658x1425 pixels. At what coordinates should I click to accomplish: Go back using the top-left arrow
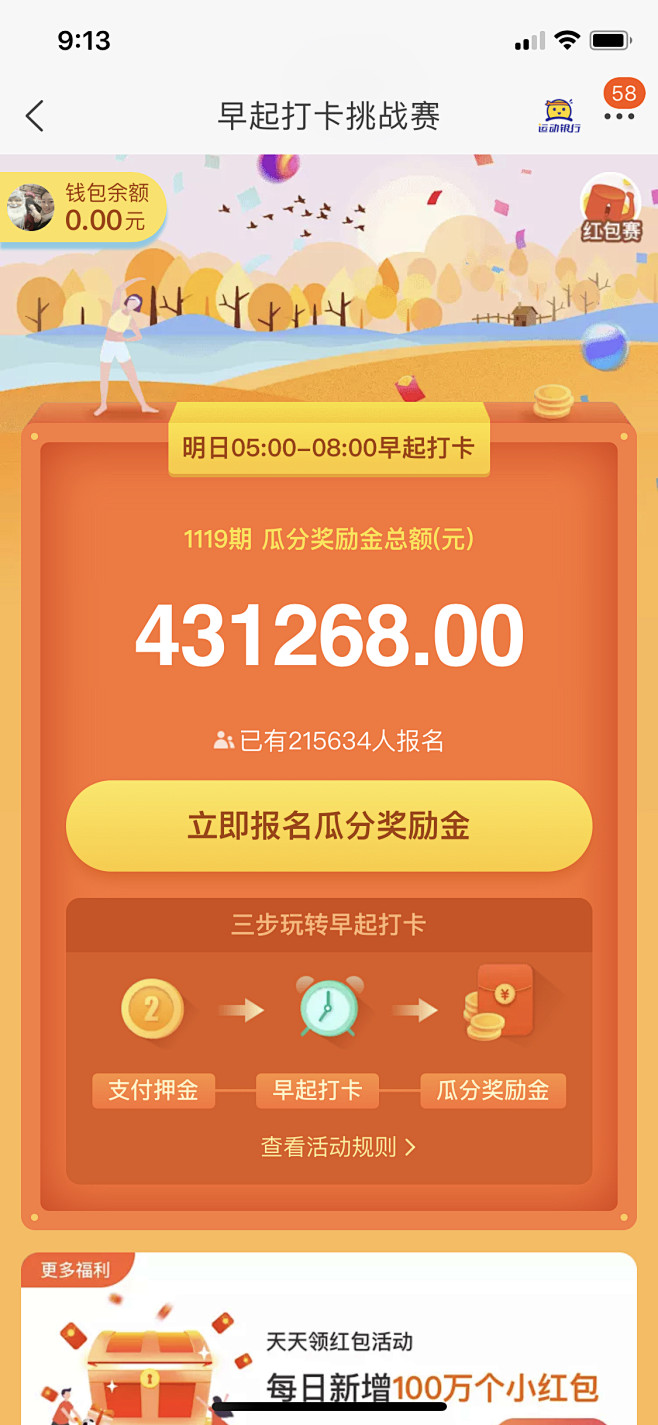coord(35,116)
